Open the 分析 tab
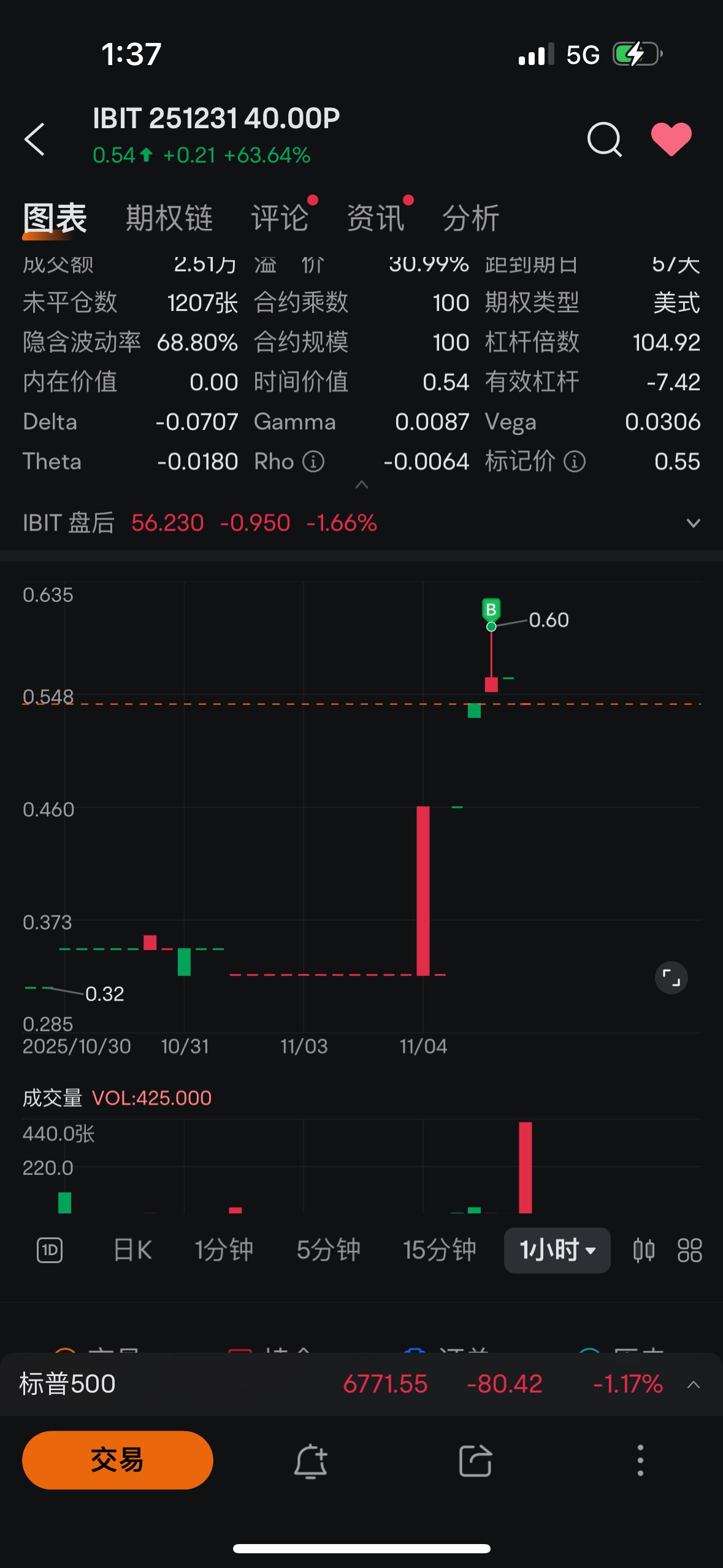Viewport: 723px width, 1568px height. (470, 217)
